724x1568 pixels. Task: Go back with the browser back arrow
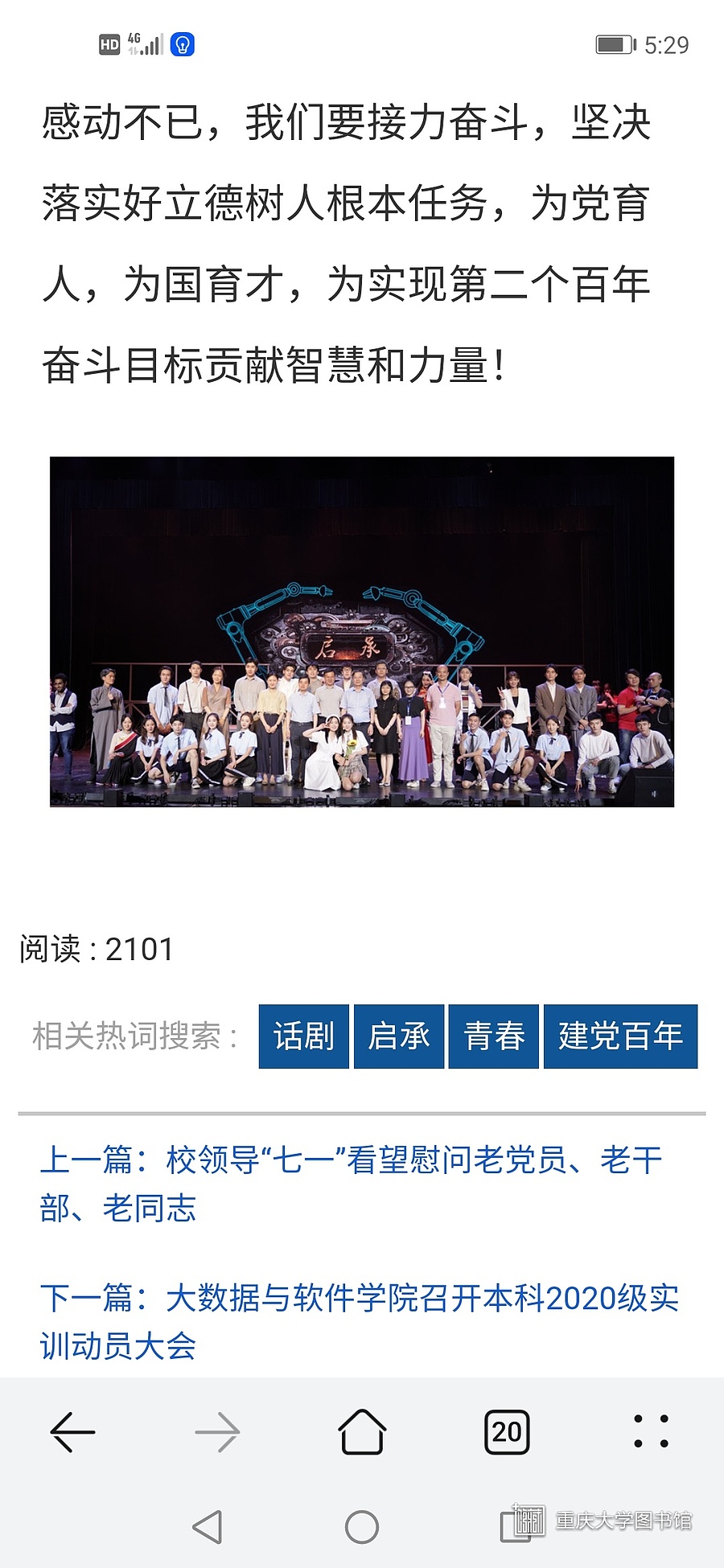click(72, 1432)
